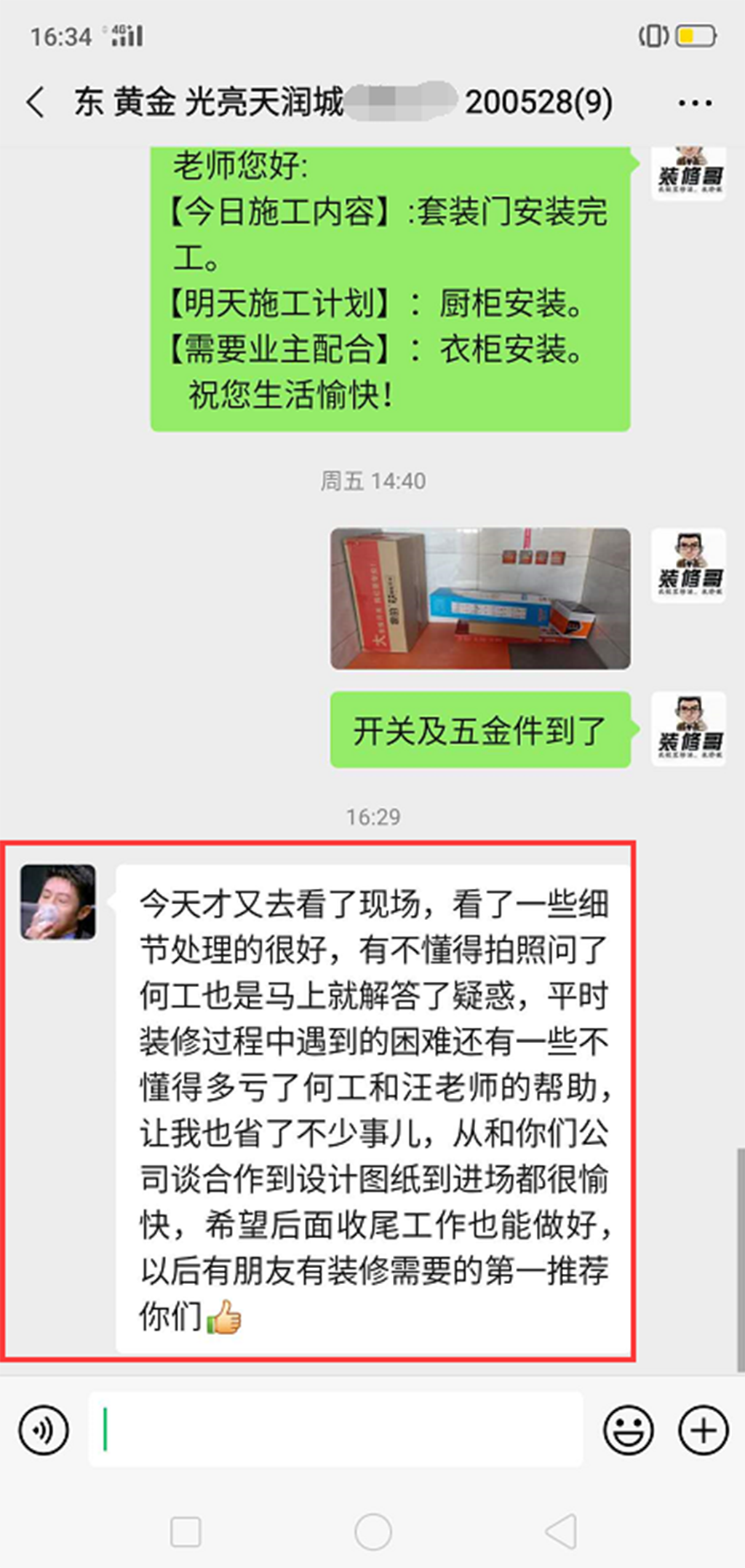Go back from the group chat

pyautogui.click(x=36, y=102)
